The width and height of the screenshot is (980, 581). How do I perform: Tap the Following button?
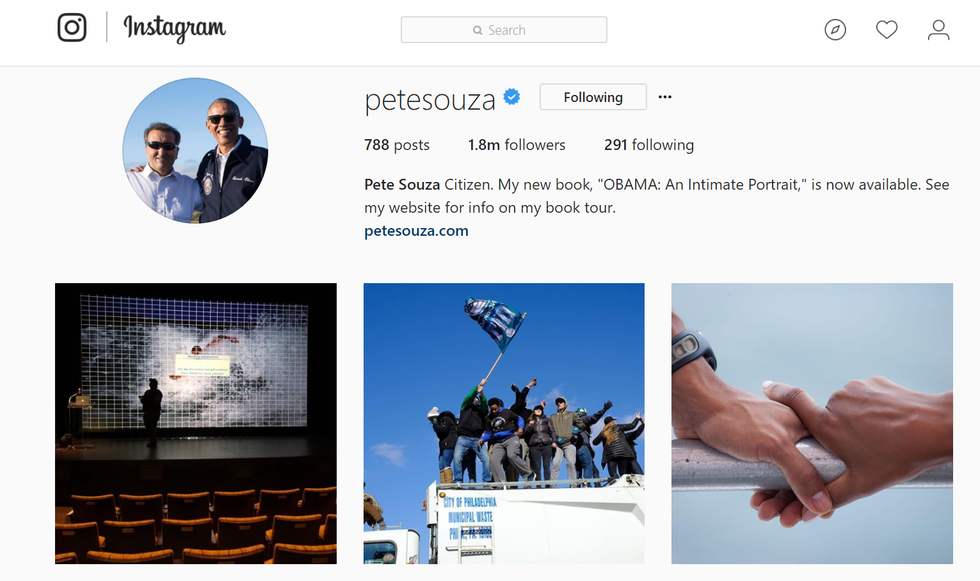click(593, 97)
